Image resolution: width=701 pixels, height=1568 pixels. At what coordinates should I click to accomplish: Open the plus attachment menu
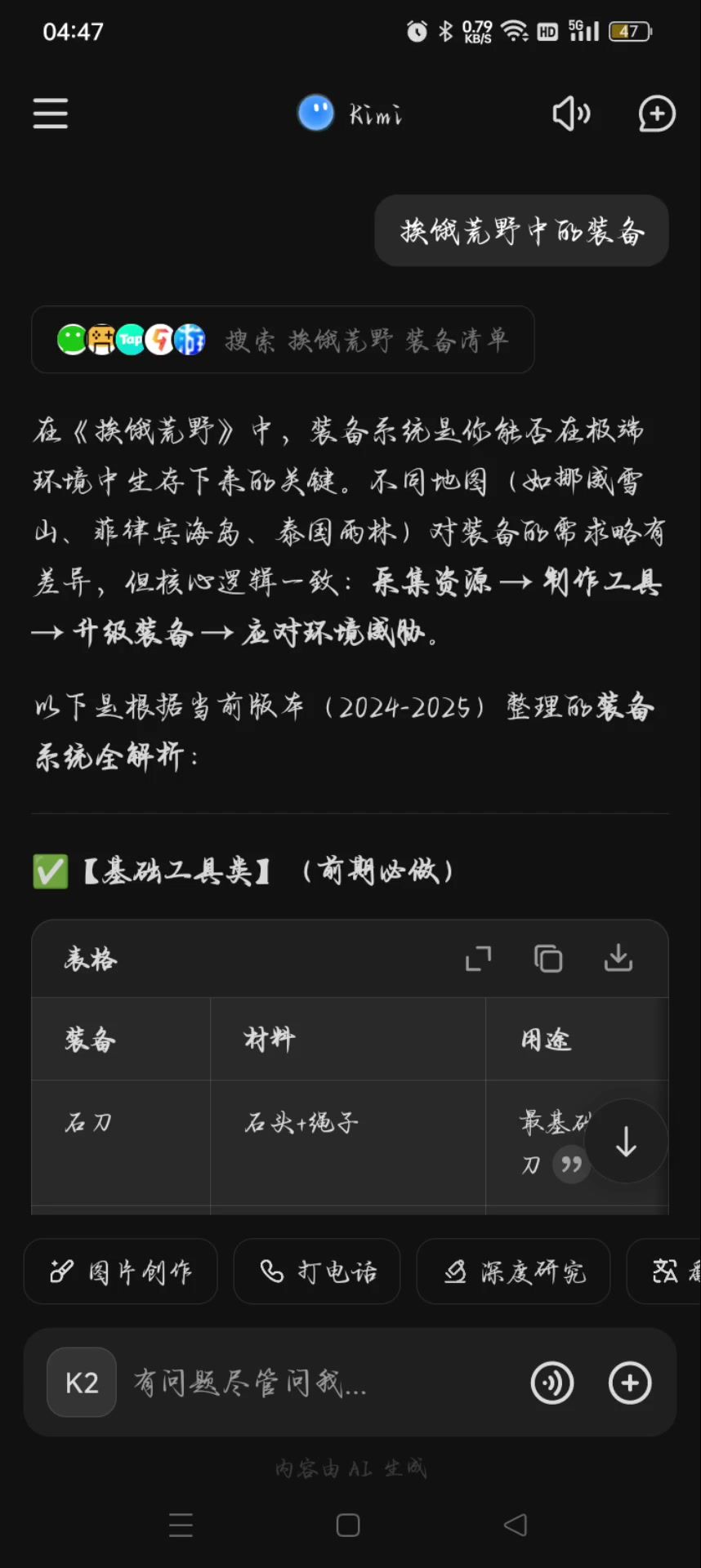pyautogui.click(x=630, y=1383)
